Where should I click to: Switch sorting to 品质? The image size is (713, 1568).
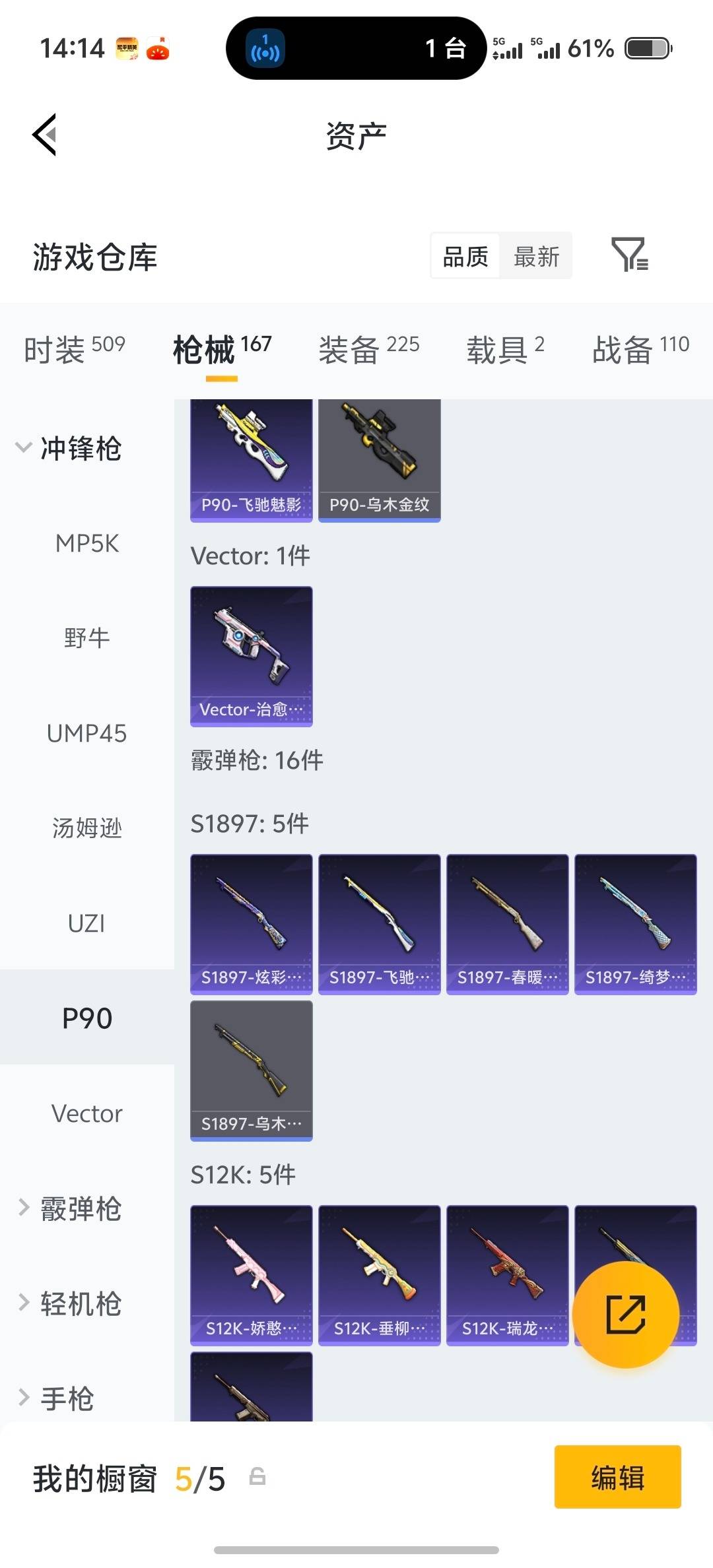point(465,256)
